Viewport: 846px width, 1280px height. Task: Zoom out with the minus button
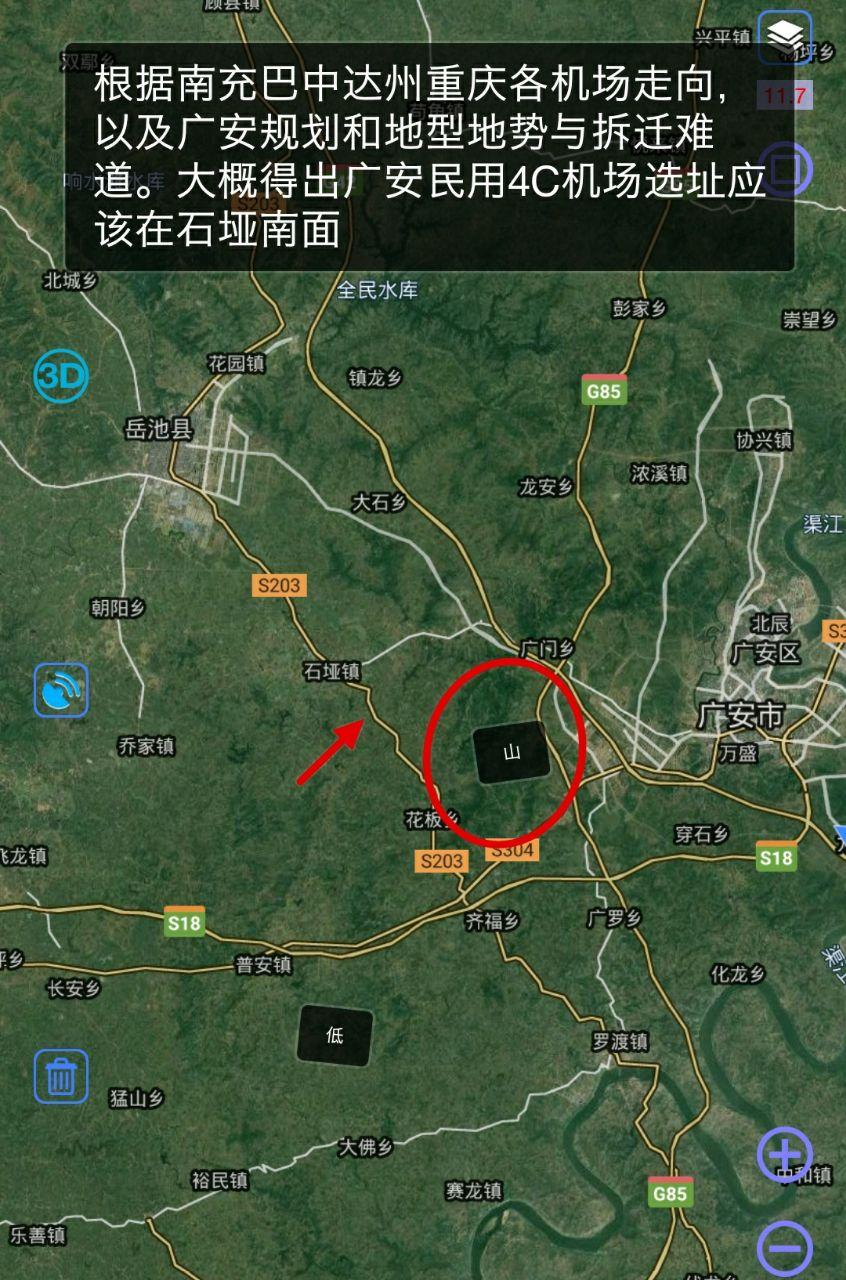click(785, 1247)
